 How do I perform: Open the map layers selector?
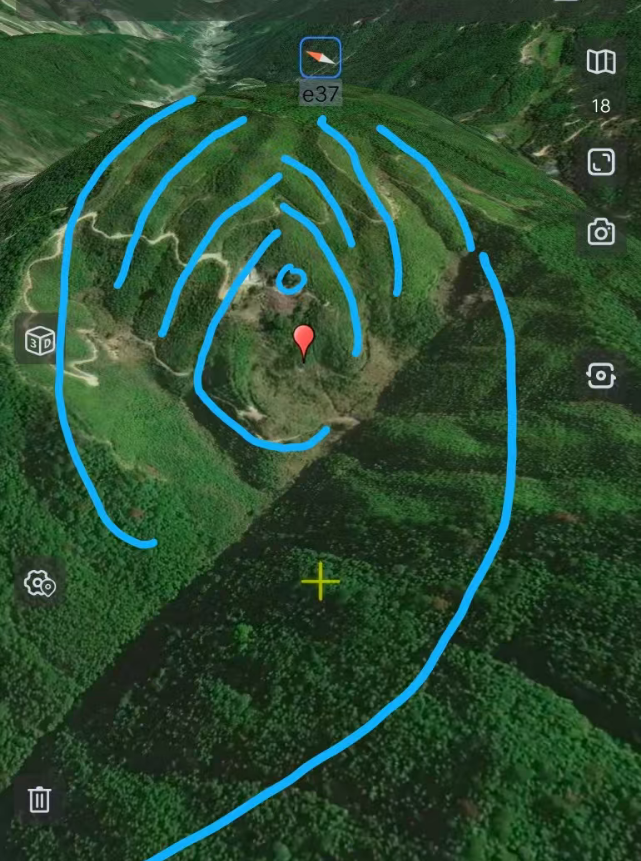(x=601, y=62)
